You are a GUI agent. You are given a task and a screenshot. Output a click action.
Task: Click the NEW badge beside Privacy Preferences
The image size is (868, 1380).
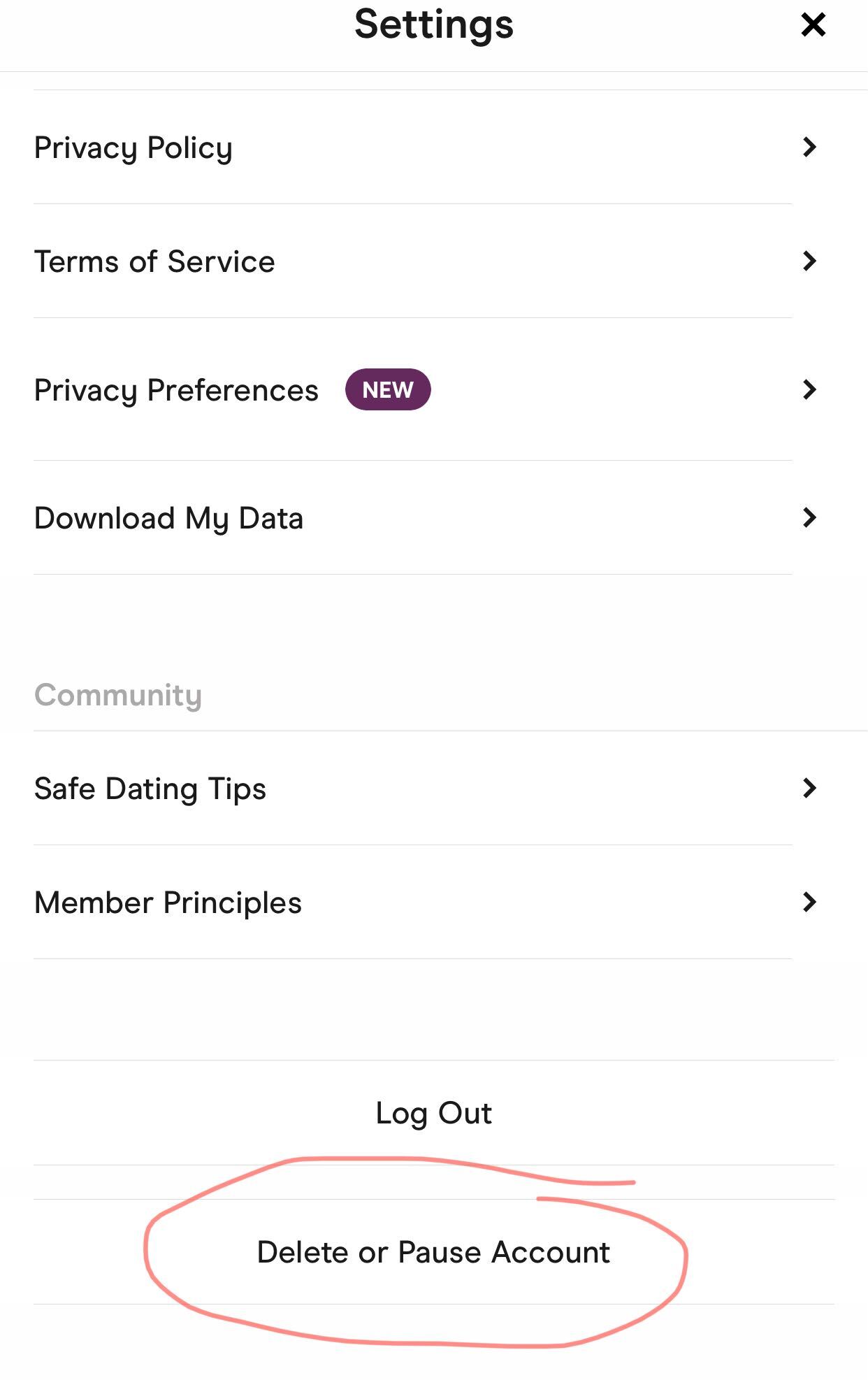pos(389,390)
